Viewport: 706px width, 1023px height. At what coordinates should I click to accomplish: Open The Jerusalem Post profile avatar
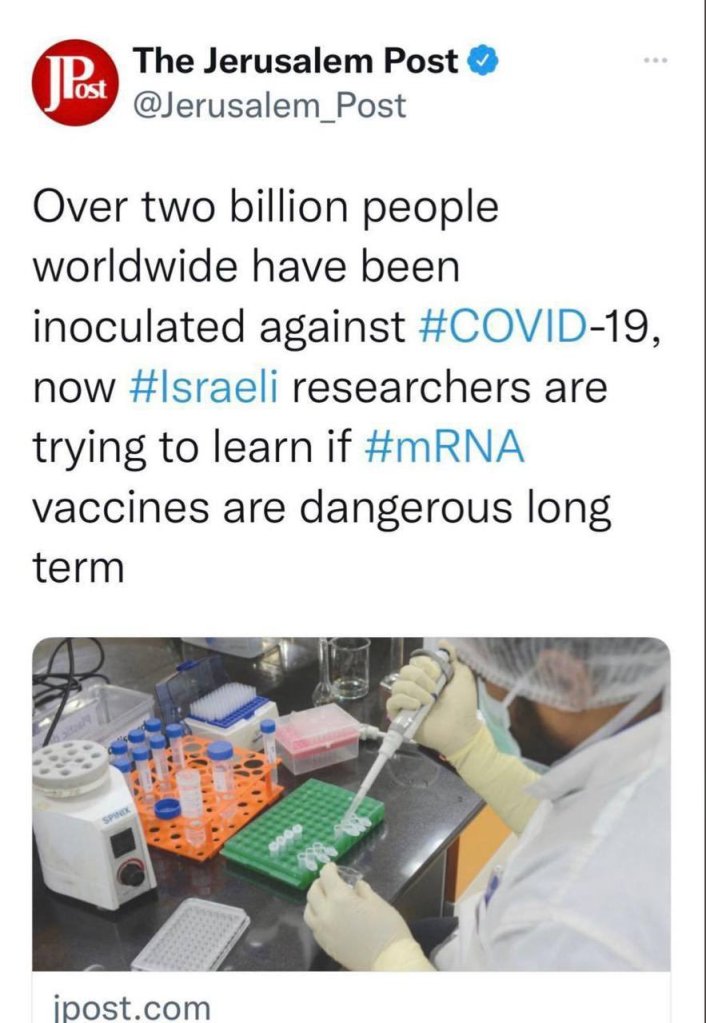click(74, 83)
